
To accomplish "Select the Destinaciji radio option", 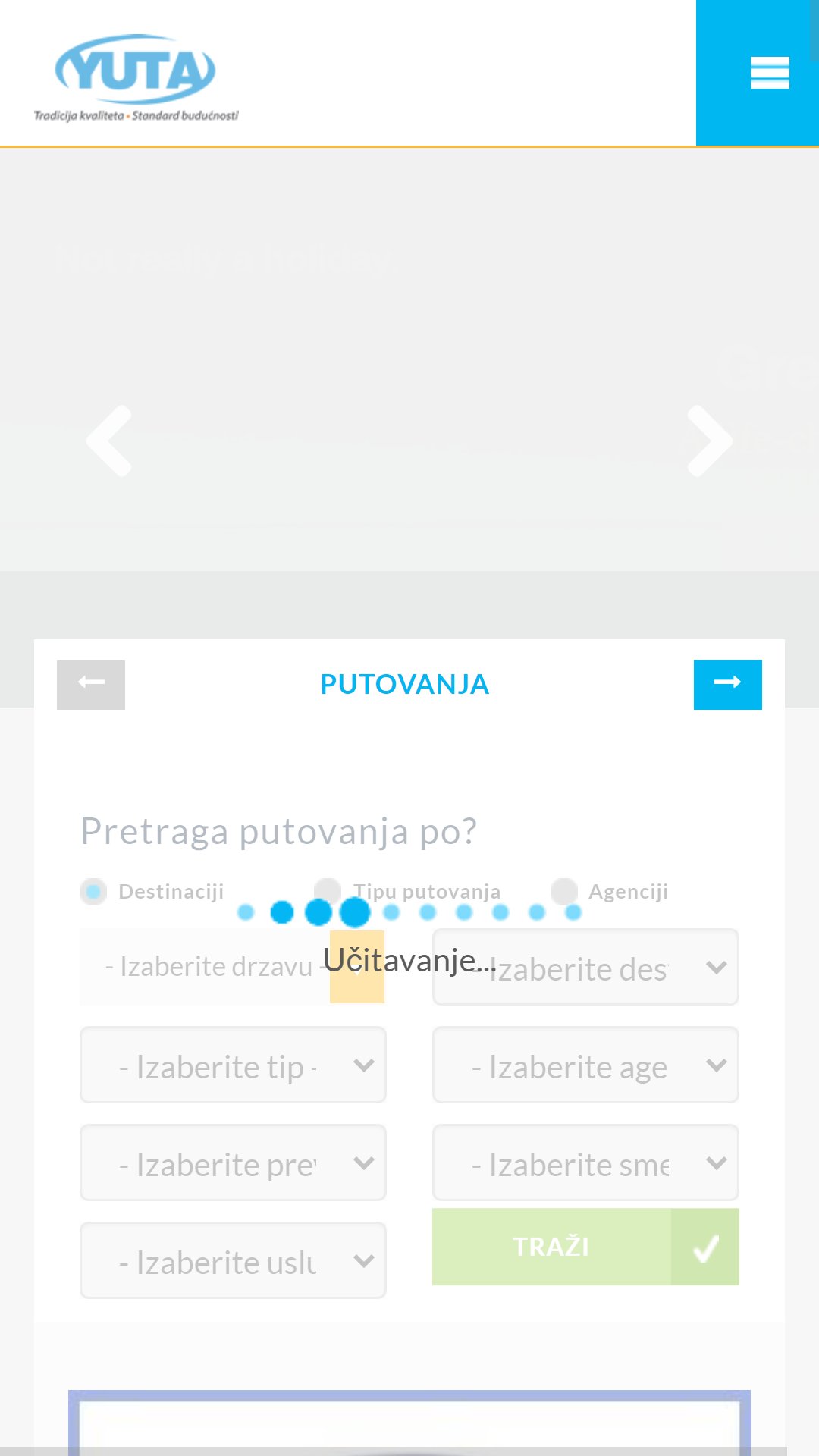I will (93, 892).
